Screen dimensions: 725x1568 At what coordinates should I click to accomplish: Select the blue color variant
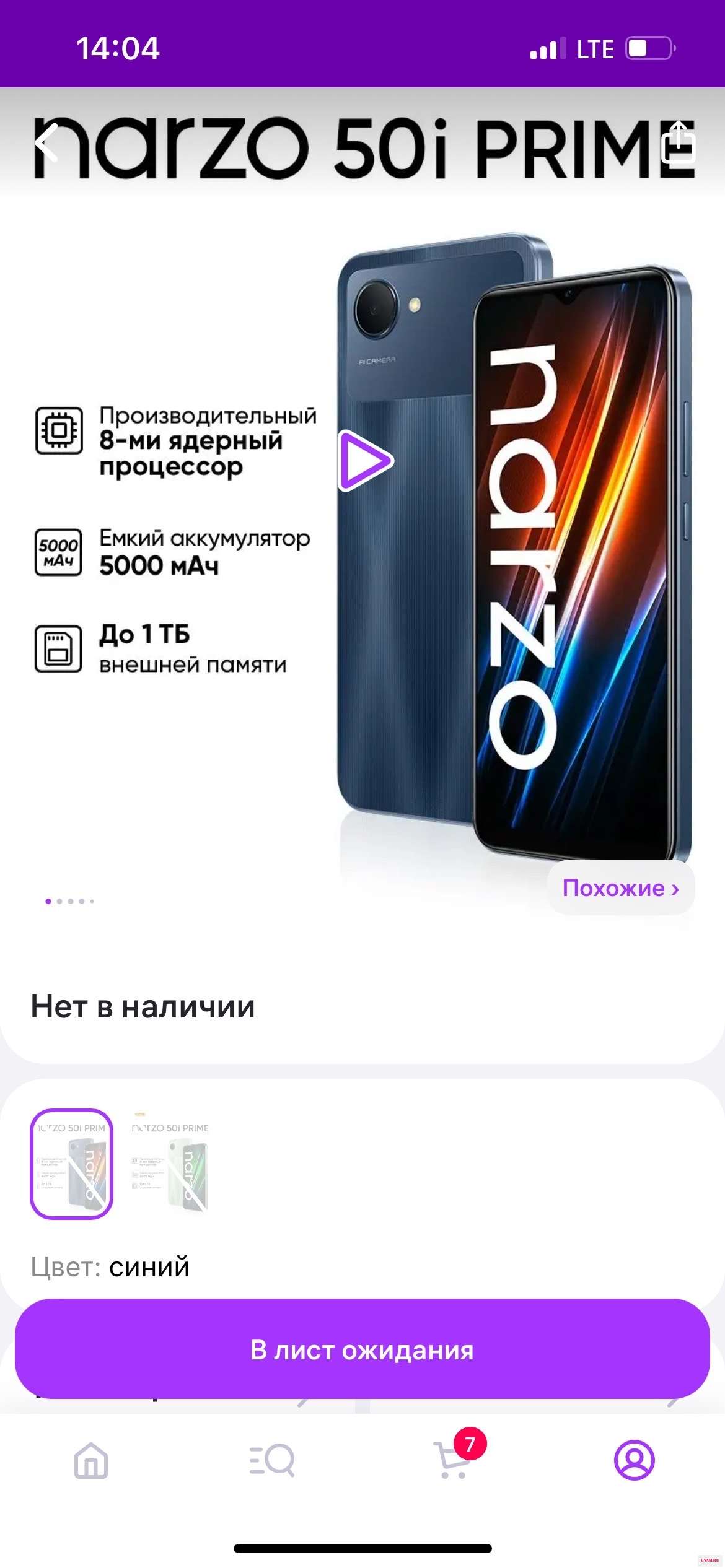[x=72, y=1165]
